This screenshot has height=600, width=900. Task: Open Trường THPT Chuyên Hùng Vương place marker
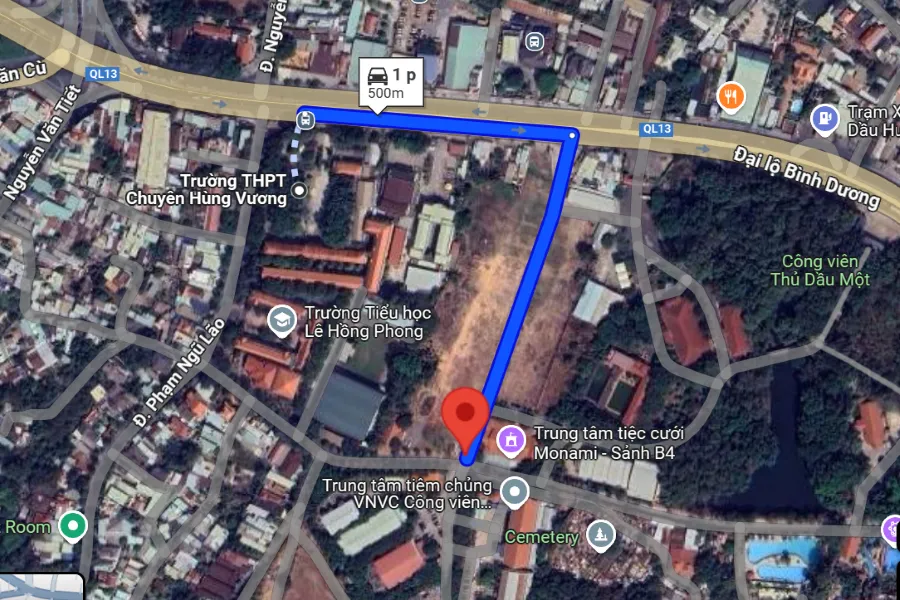(298, 188)
